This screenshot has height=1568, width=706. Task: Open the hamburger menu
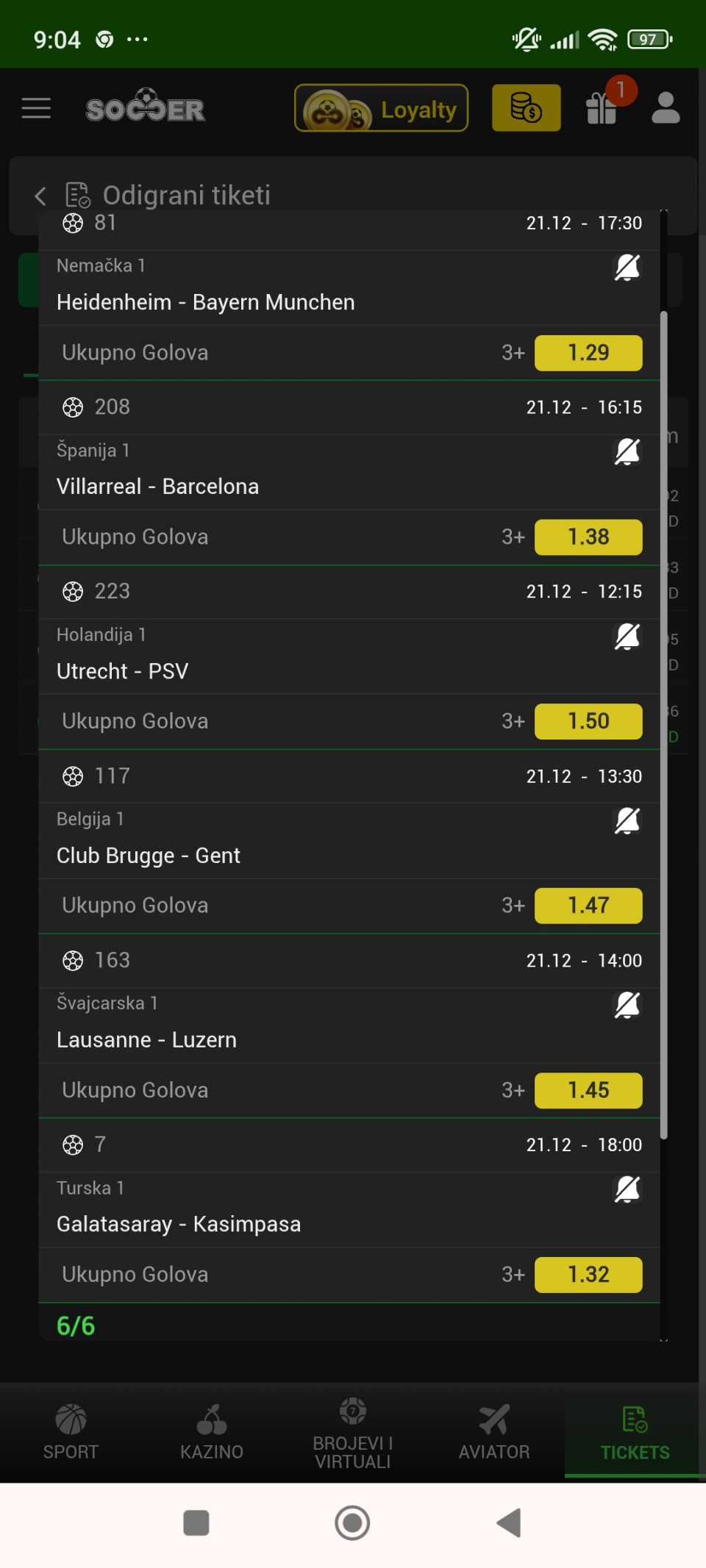(x=36, y=109)
